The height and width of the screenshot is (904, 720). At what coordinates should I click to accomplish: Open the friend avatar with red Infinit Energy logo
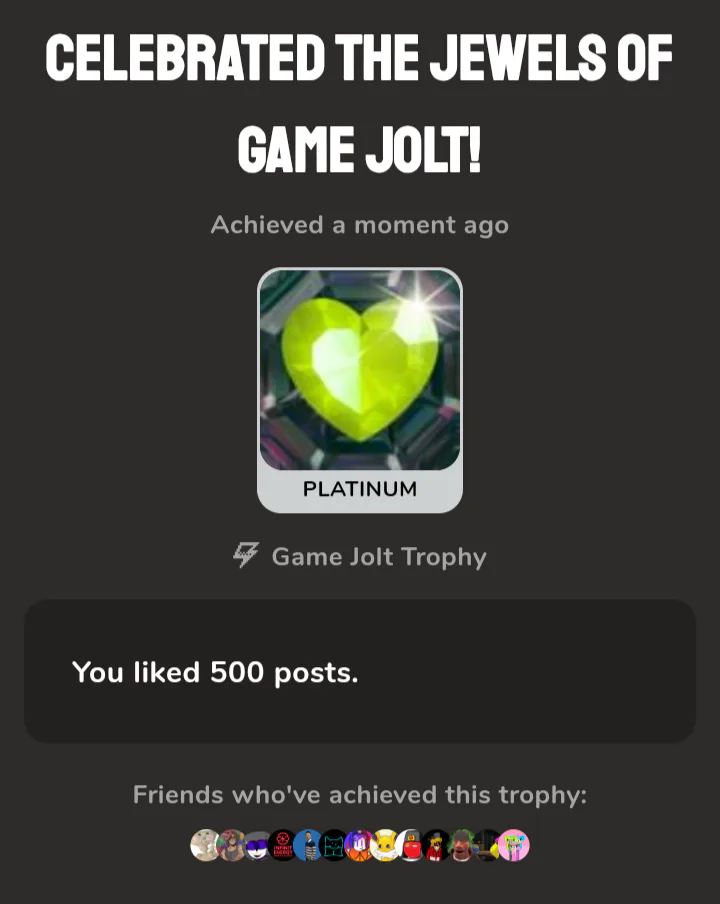click(283, 845)
